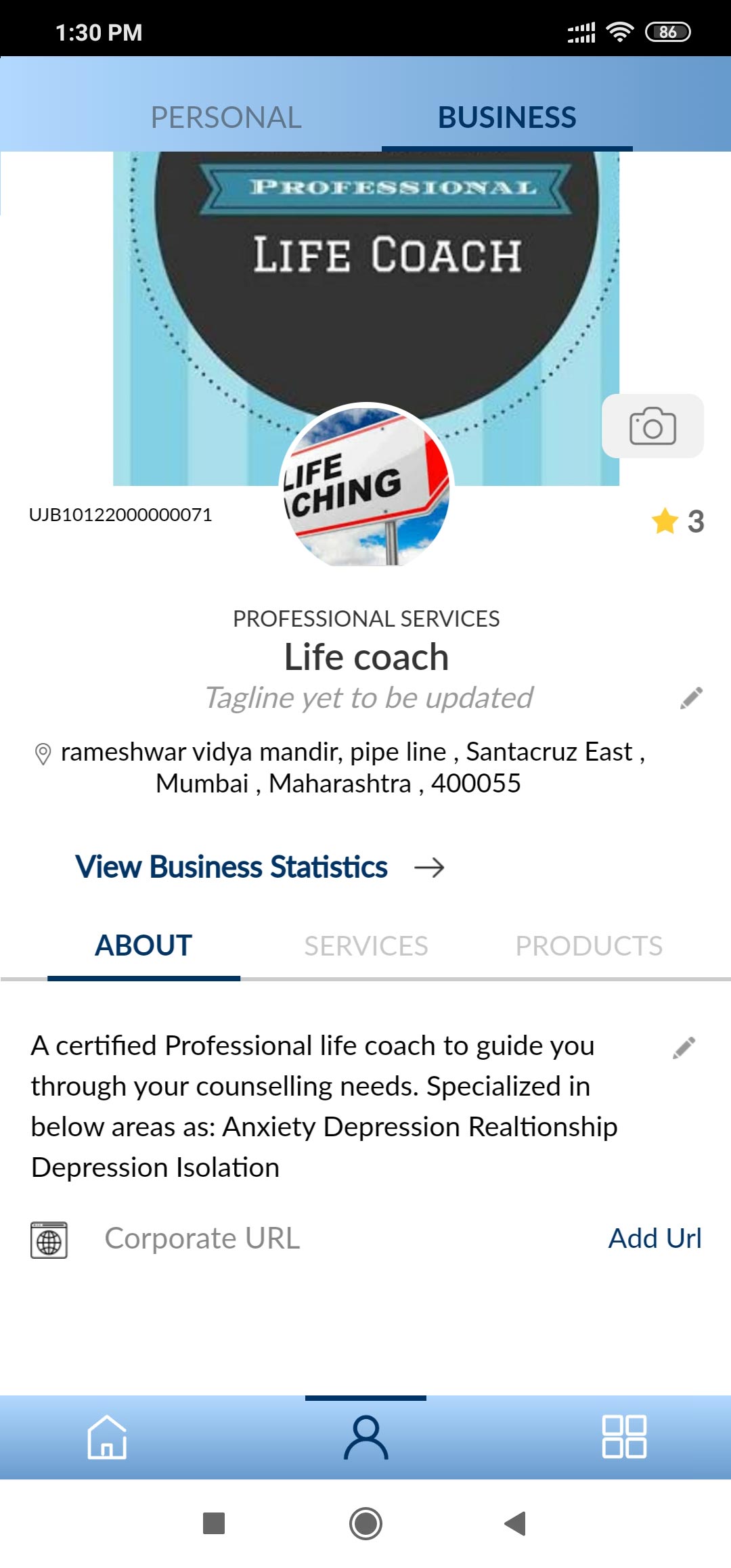Open the grid menu tab
This screenshot has height=1568, width=731.
click(x=624, y=1437)
